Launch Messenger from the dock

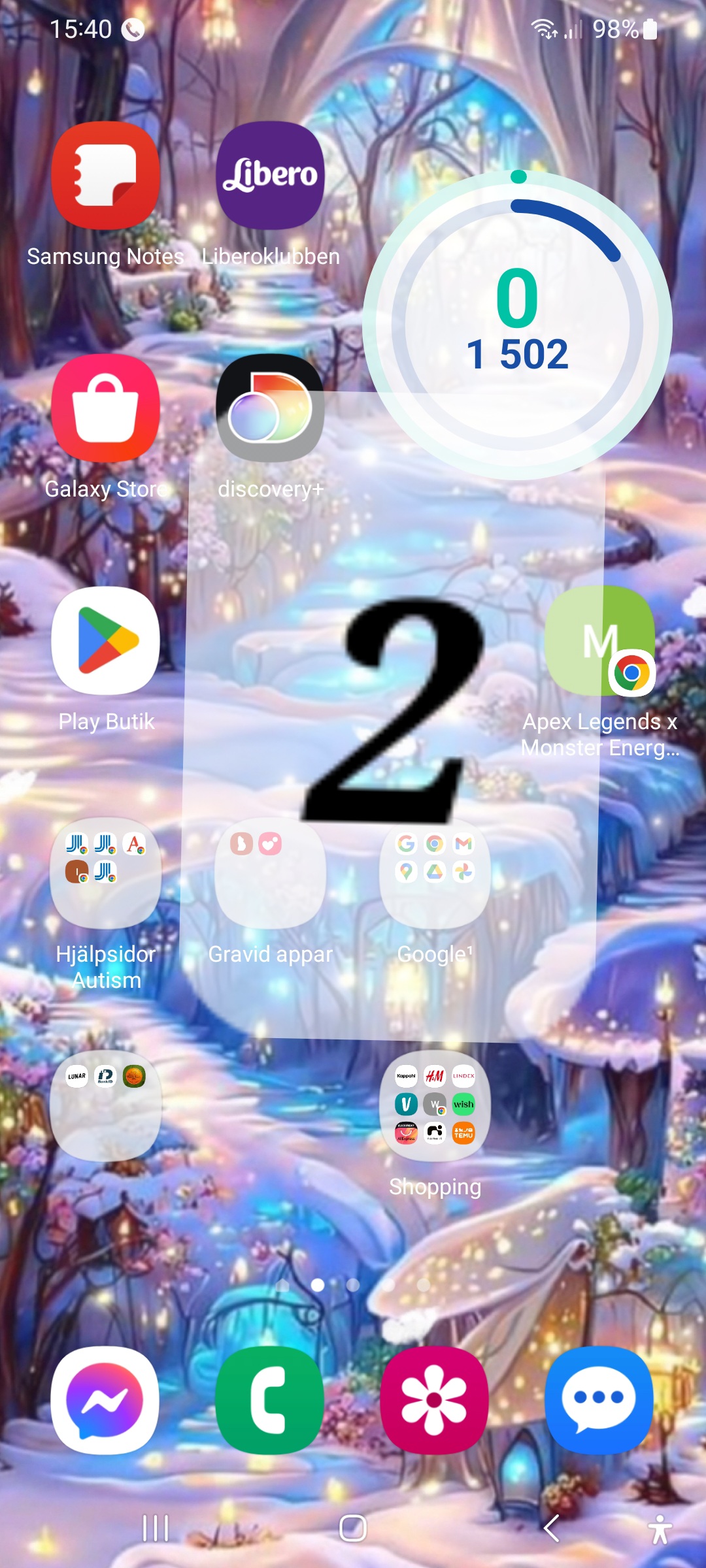coord(105,1400)
